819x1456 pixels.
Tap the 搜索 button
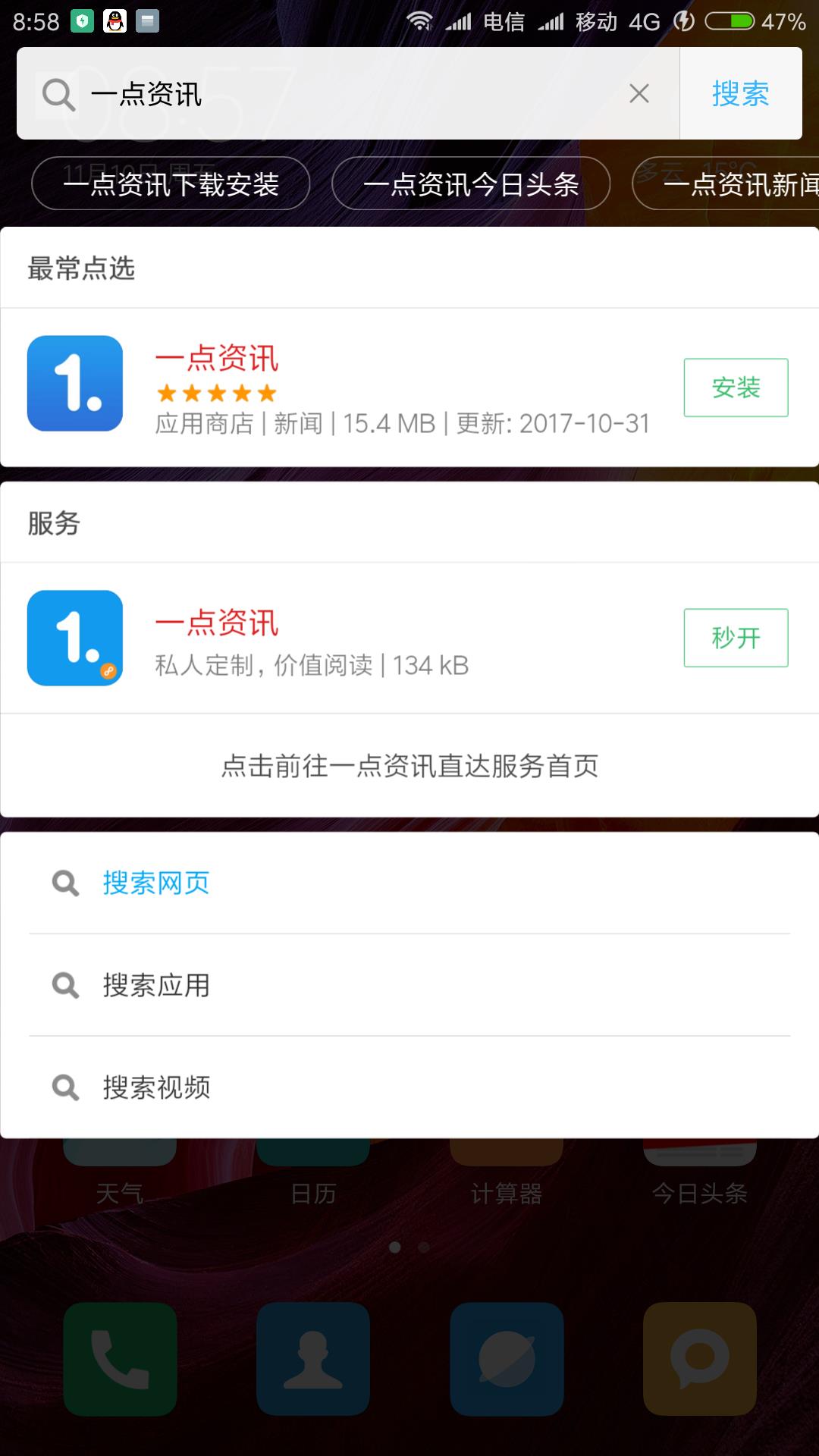740,94
